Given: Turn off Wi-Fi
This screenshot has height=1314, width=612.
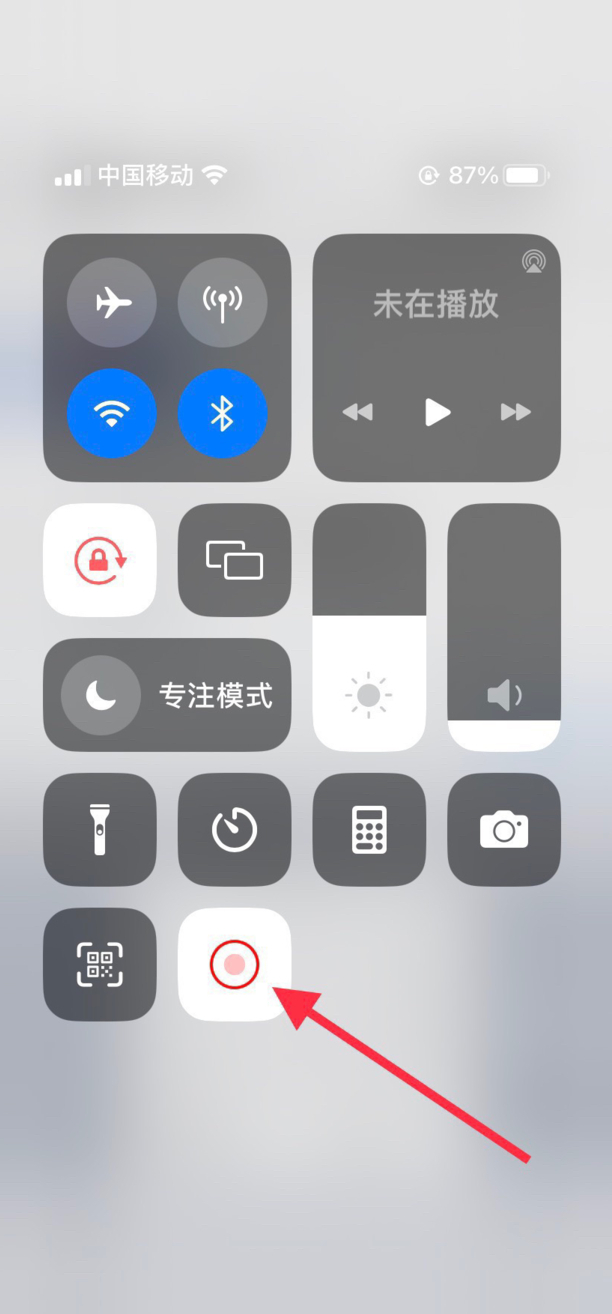Looking at the screenshot, I should pos(112,413).
